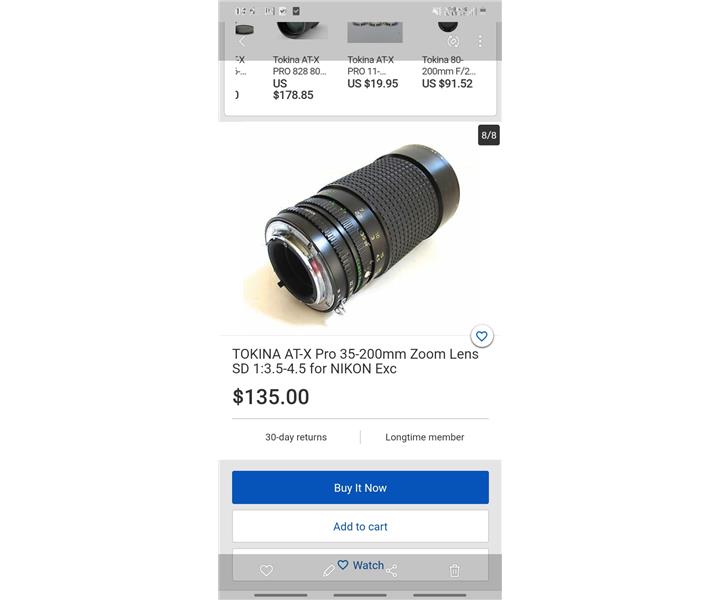Tap the Buy It Now button
The height and width of the screenshot is (600, 720).
(360, 488)
